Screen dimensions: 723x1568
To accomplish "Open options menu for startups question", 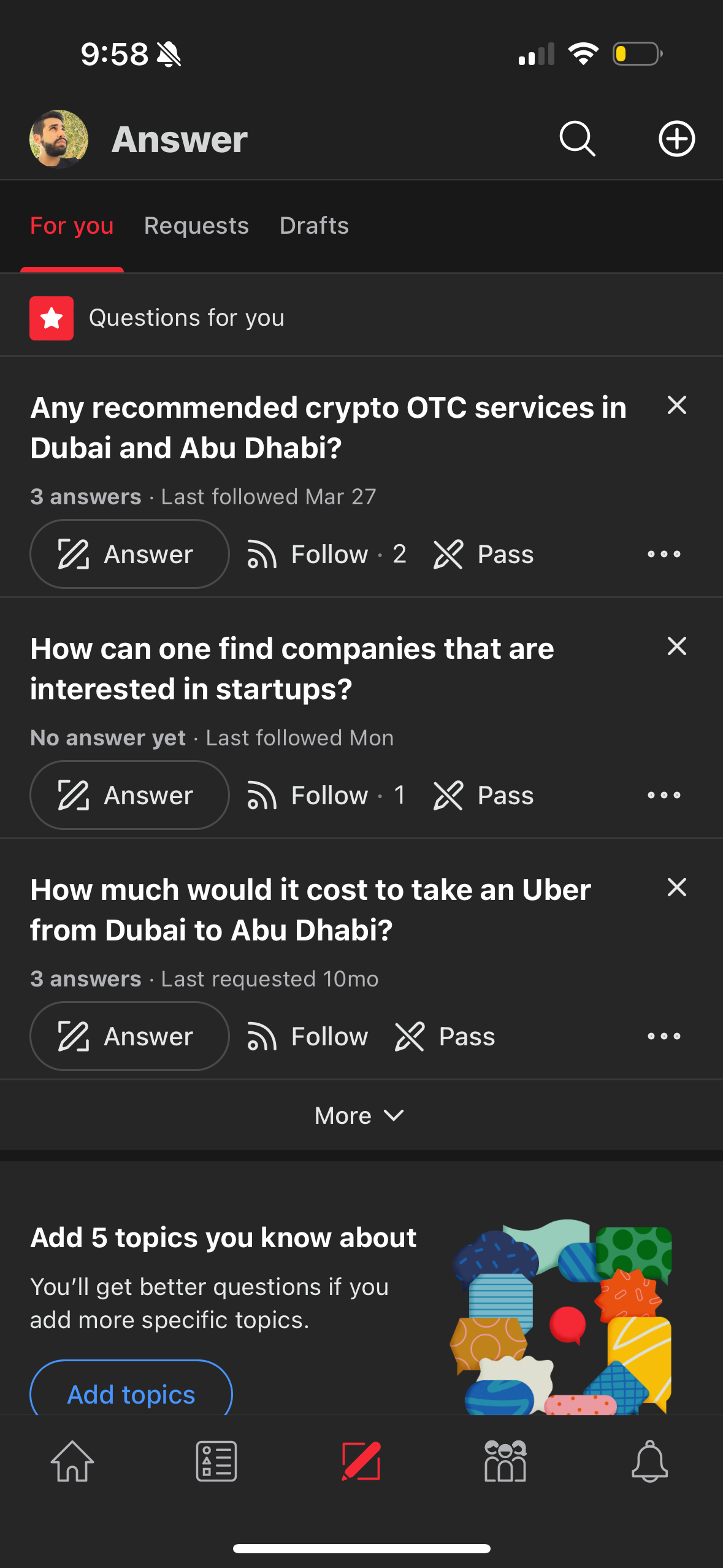I will pyautogui.click(x=664, y=795).
